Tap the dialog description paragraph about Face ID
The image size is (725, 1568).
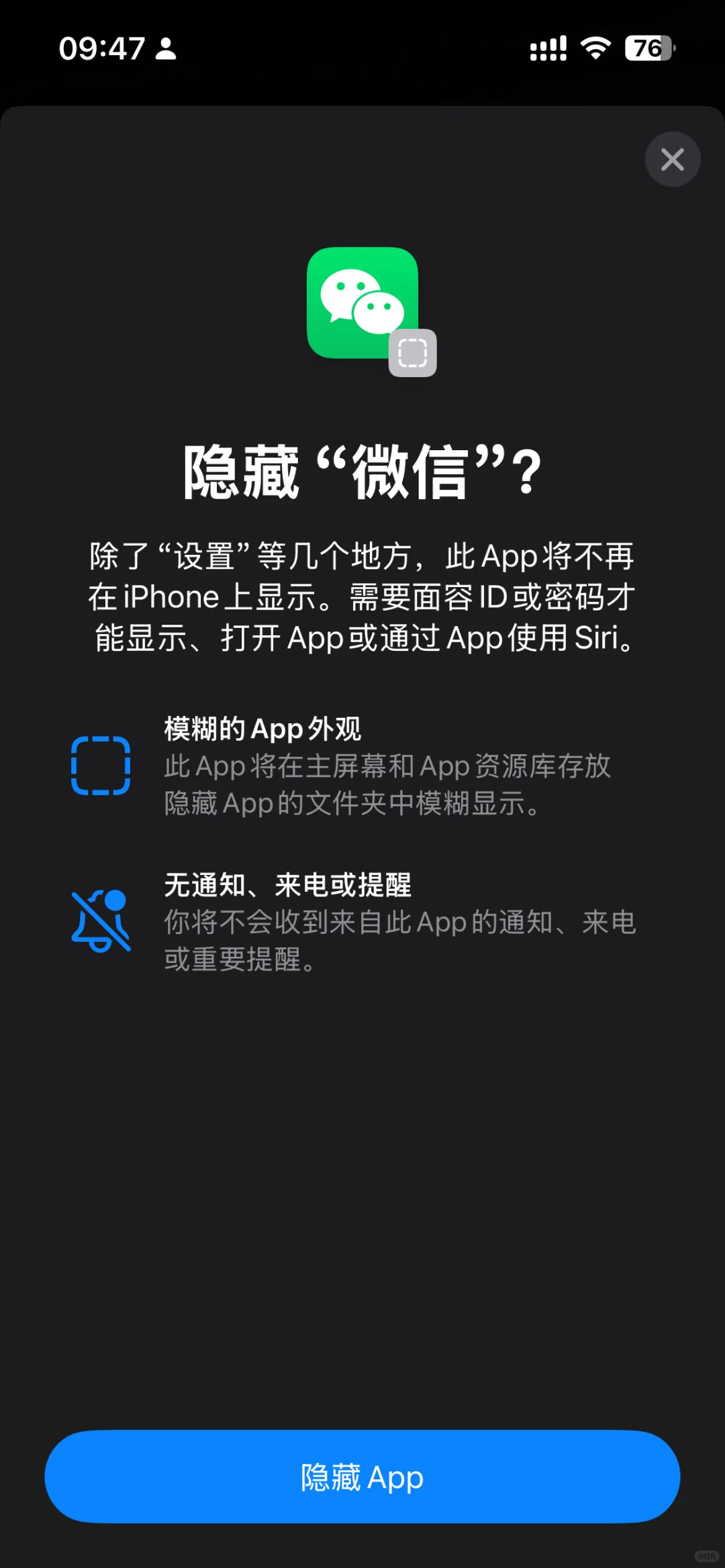(362, 597)
